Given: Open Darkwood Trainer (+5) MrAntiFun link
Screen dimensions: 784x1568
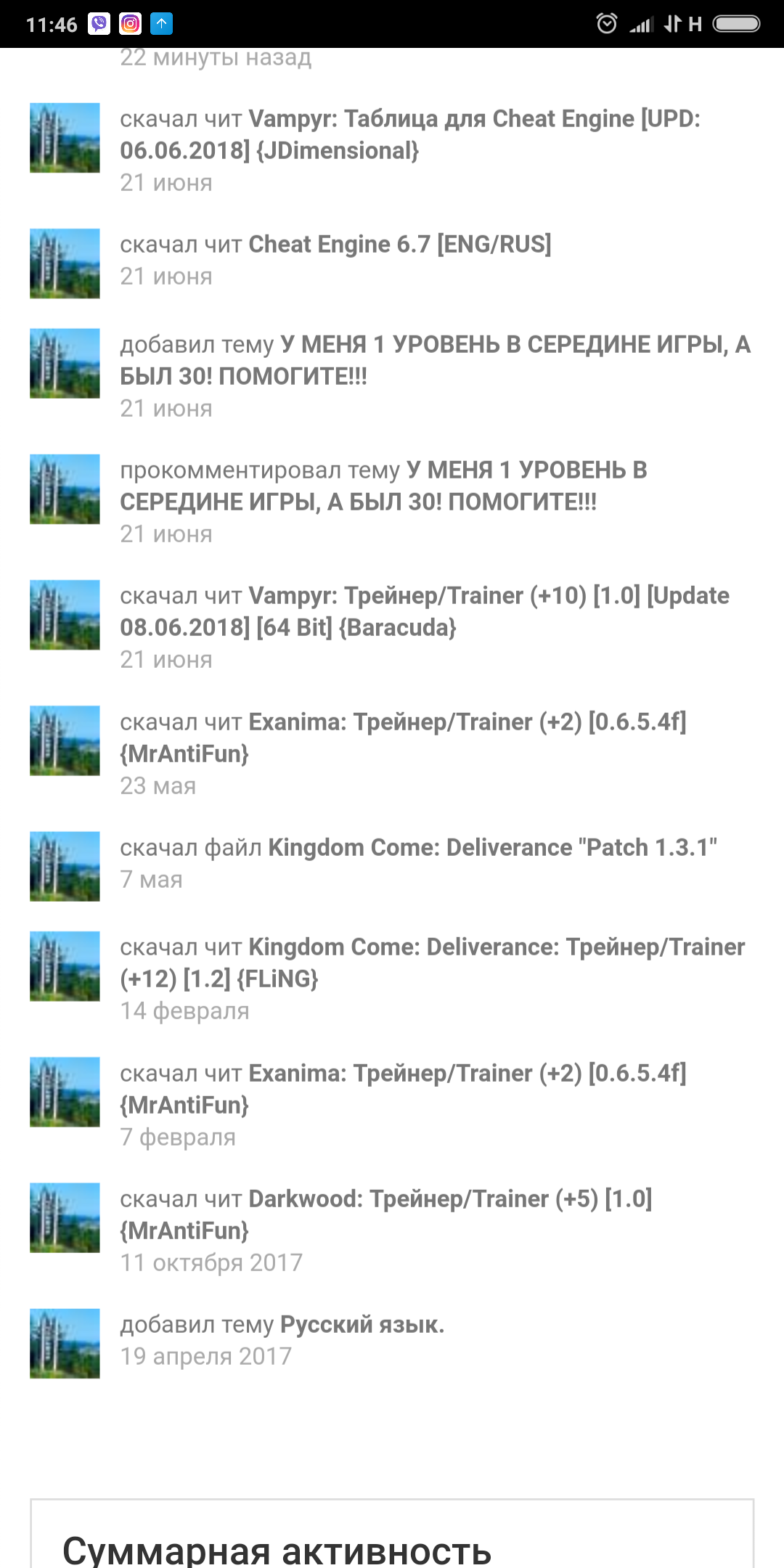Looking at the screenshot, I should (x=450, y=1199).
